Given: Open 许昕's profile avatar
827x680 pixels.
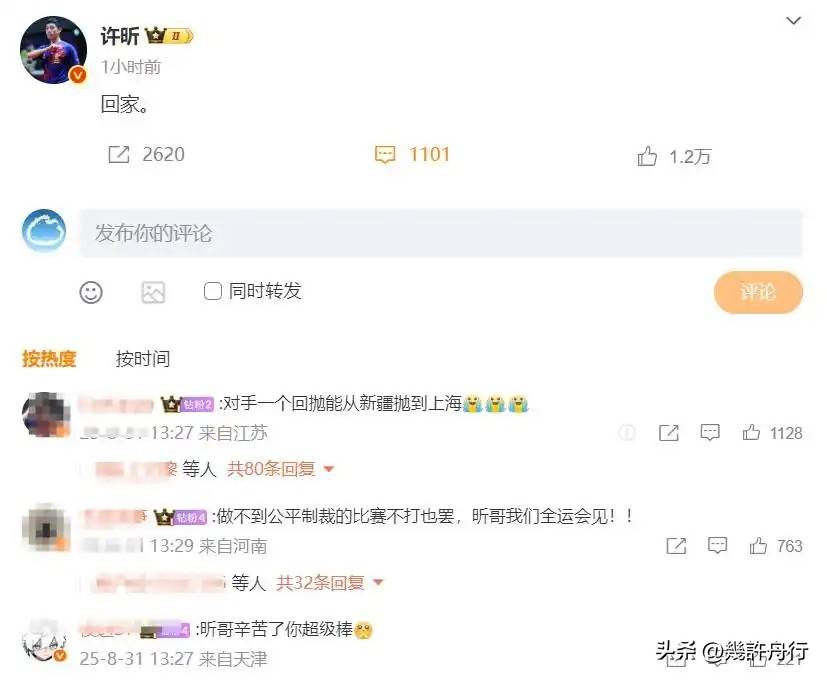Looking at the screenshot, I should click(52, 50).
